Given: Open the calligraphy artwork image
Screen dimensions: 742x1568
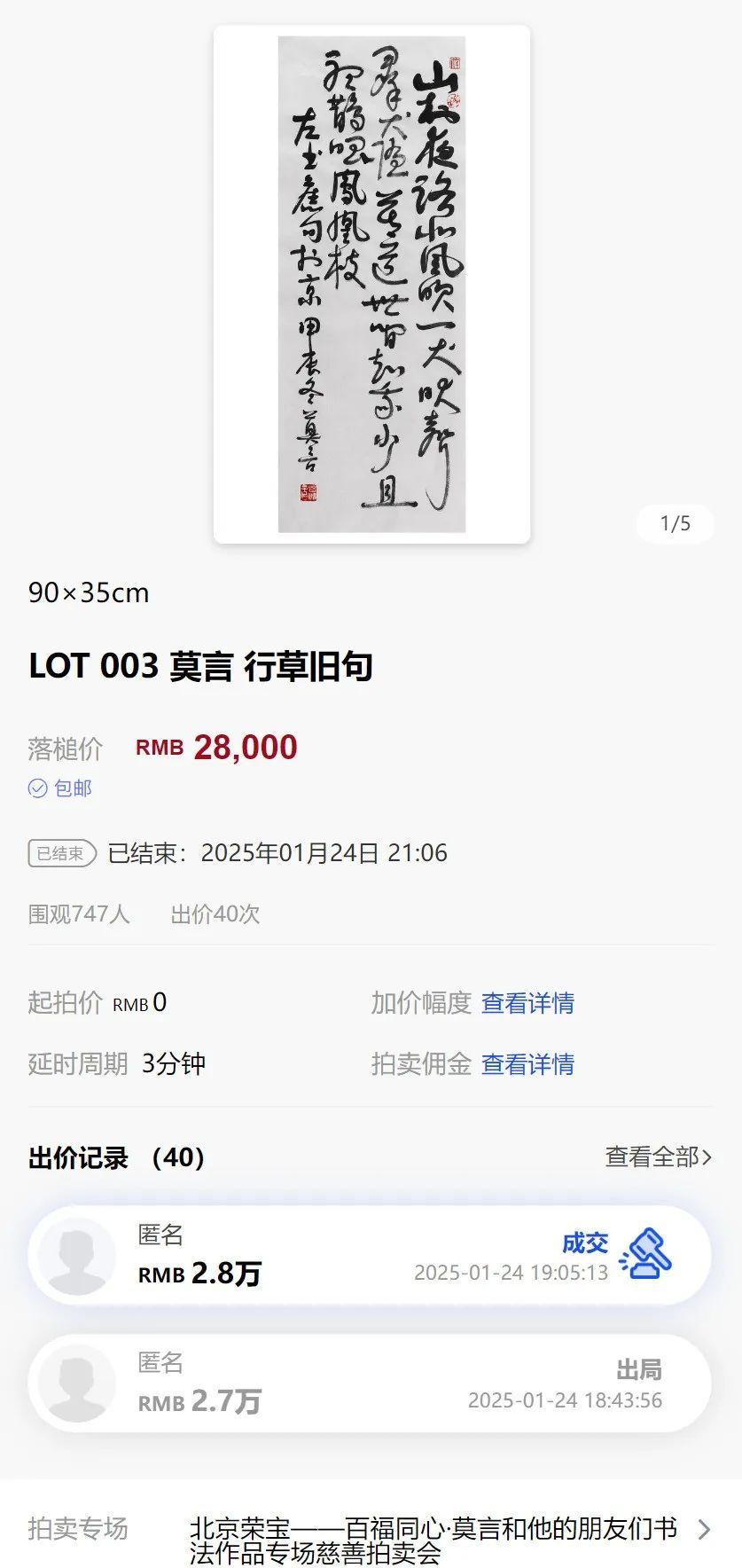Looking at the screenshot, I should tap(371, 284).
